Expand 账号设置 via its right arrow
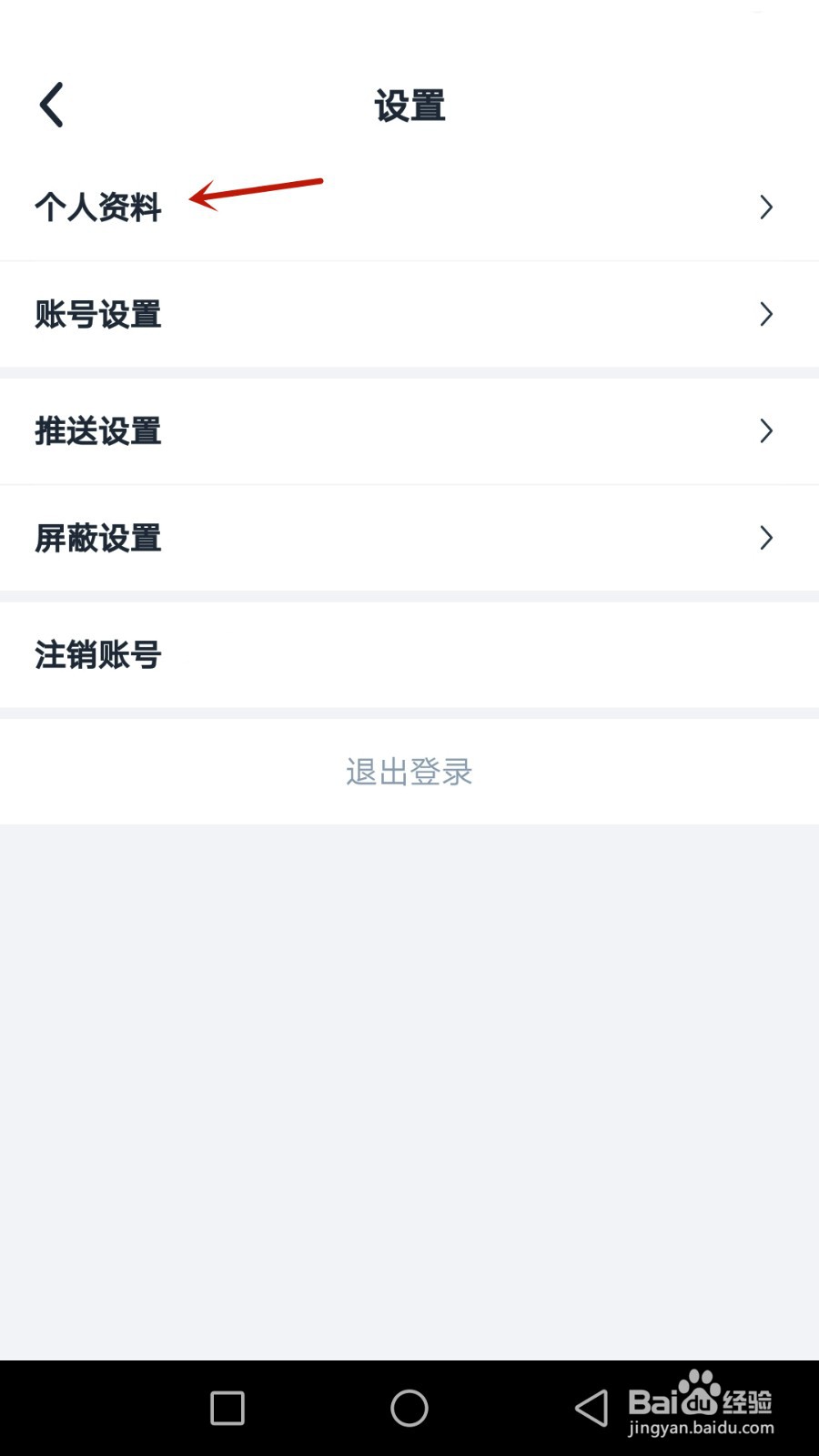This screenshot has height=1456, width=819. click(765, 315)
